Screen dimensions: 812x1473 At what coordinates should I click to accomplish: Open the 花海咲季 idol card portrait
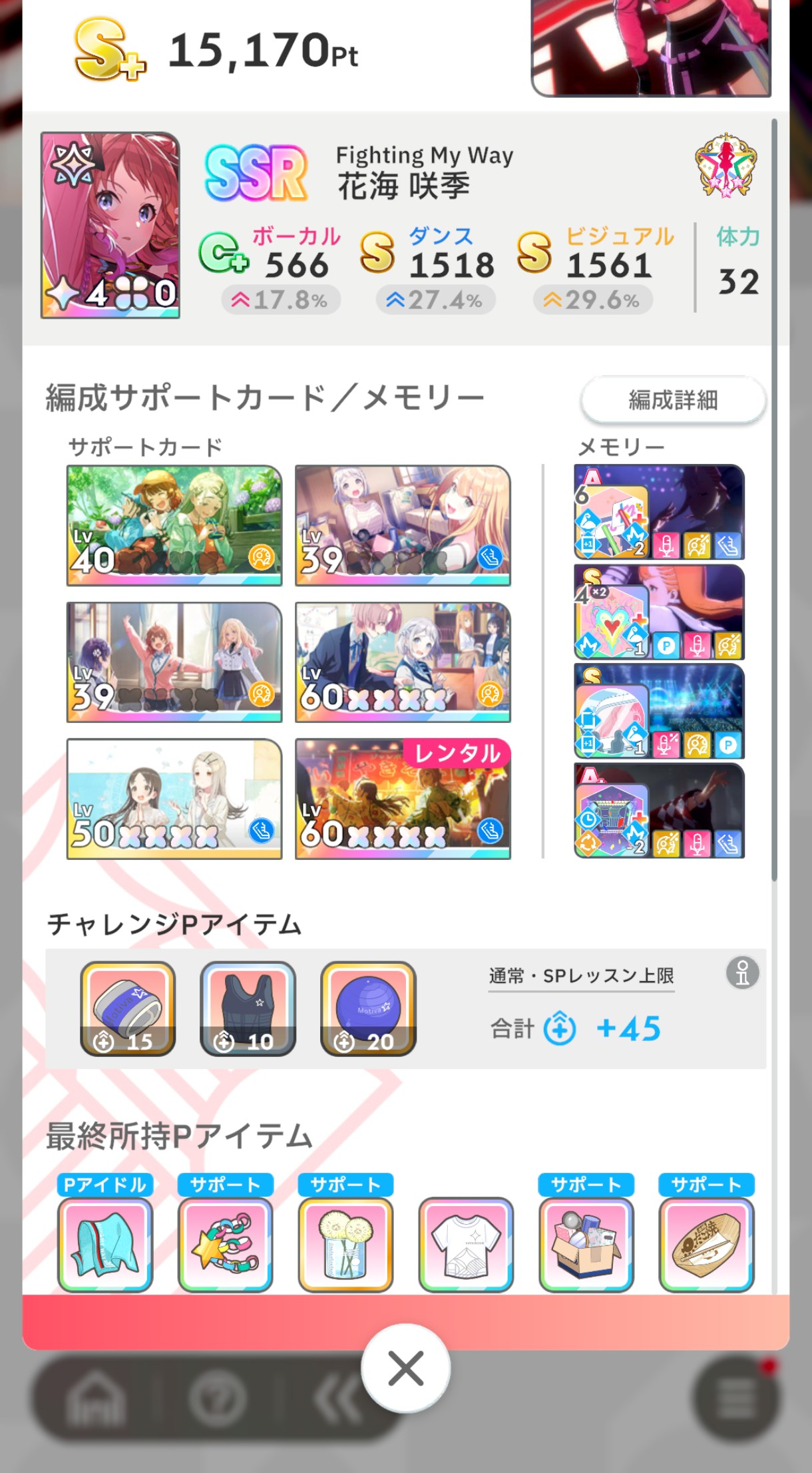110,225
